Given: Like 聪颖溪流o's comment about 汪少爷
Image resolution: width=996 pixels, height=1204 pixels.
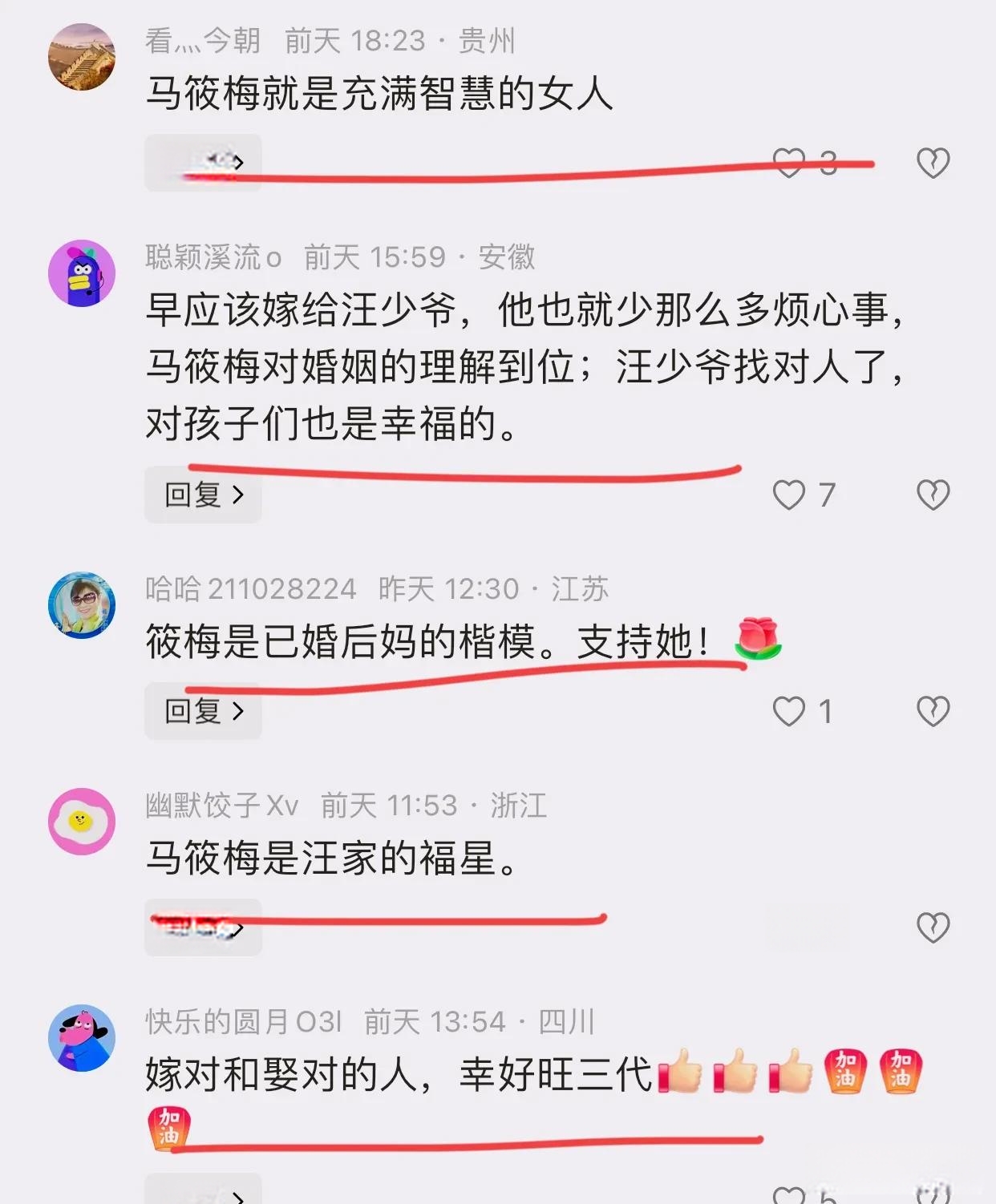Looking at the screenshot, I should [x=789, y=495].
